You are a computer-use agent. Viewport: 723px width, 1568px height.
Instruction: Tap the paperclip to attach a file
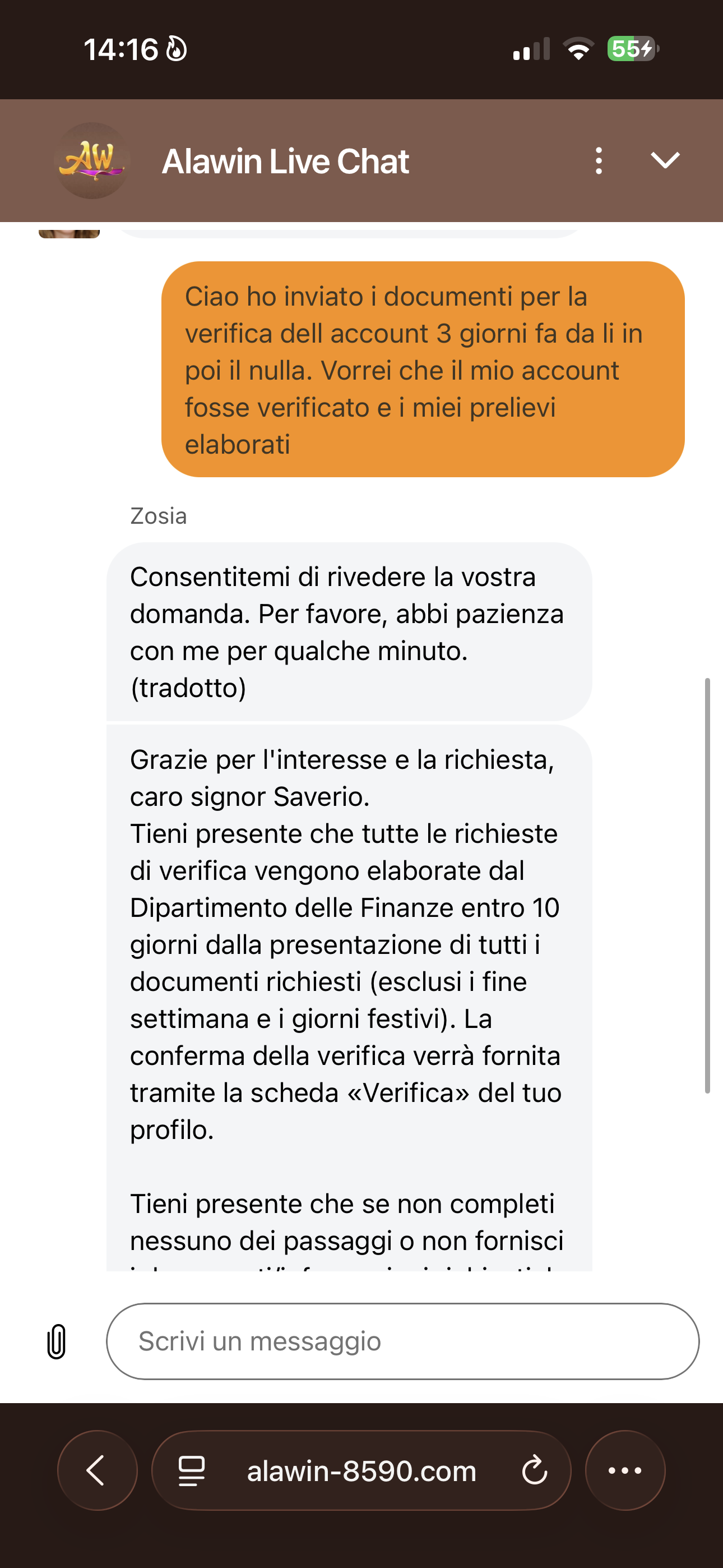click(x=56, y=1341)
